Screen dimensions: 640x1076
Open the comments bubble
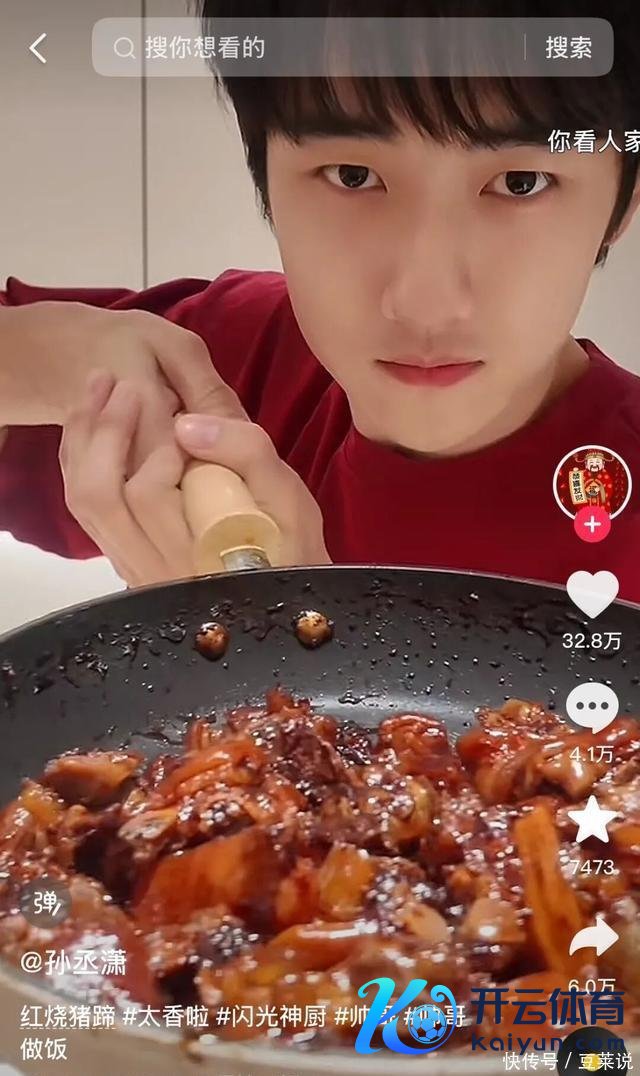(x=592, y=708)
